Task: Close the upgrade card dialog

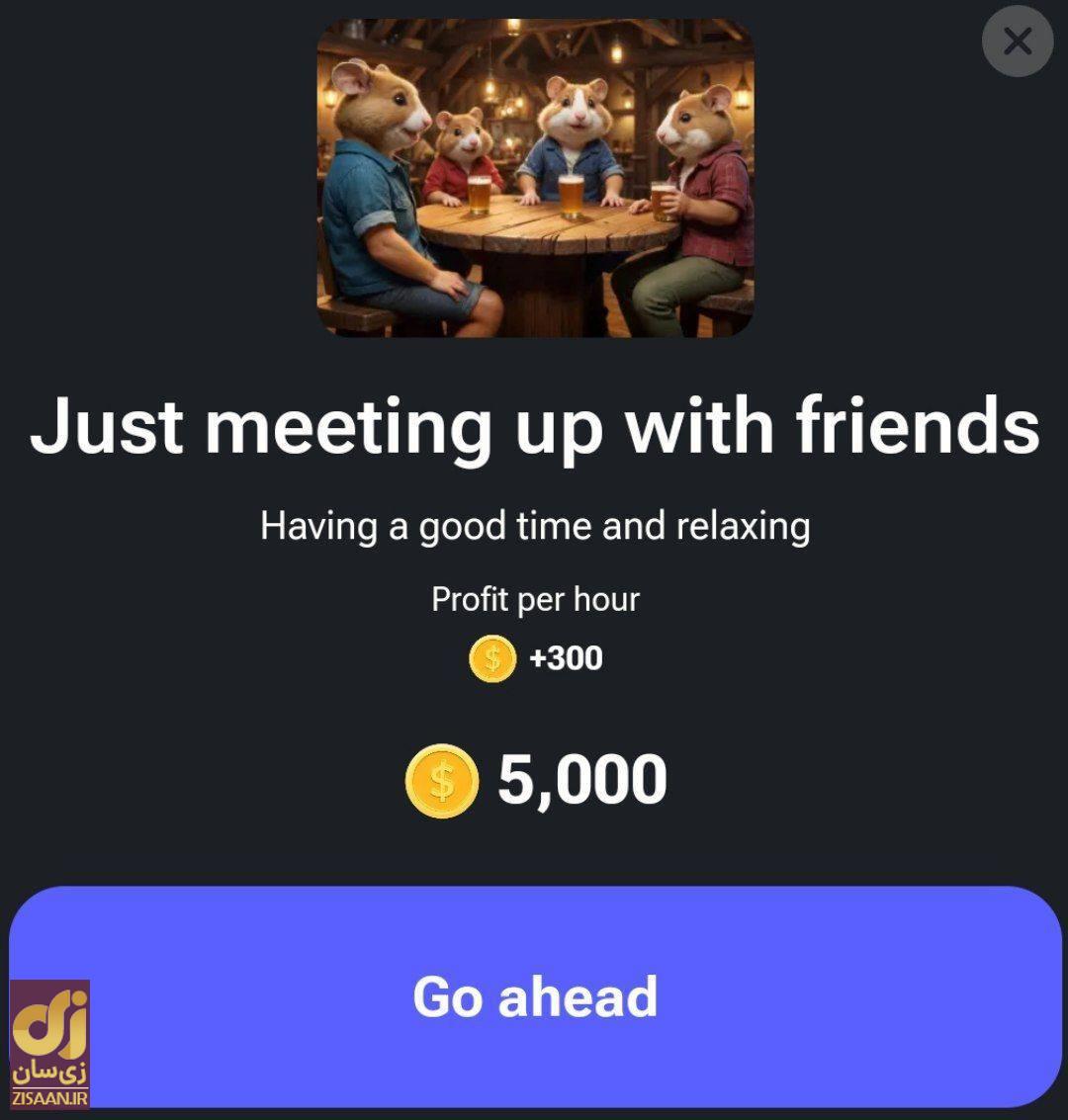Action: click(x=1017, y=42)
